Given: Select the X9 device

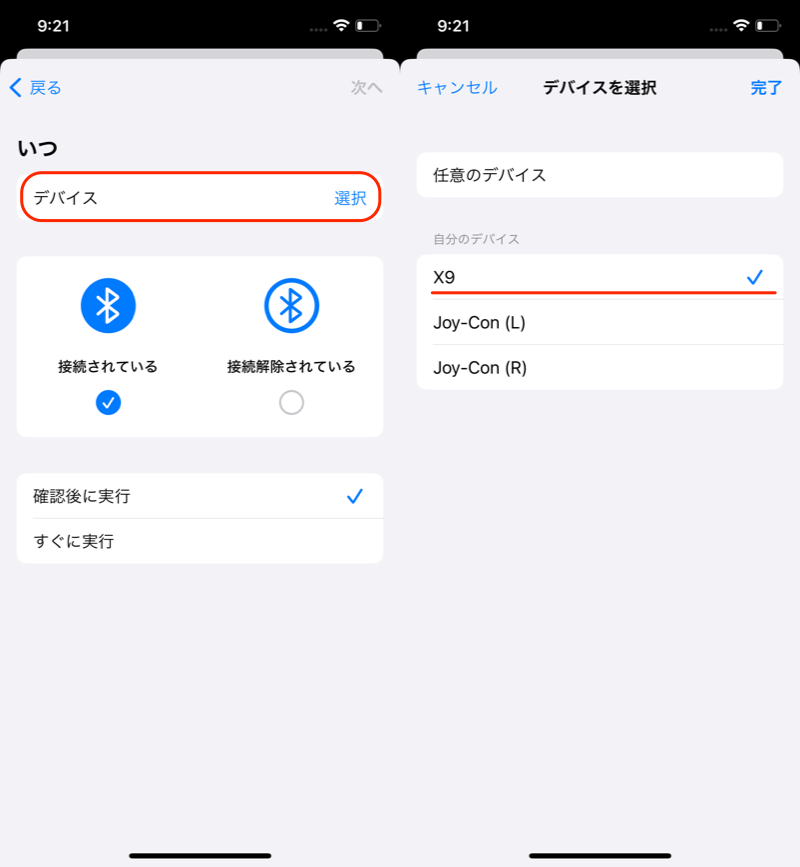Looking at the screenshot, I should click(599, 277).
